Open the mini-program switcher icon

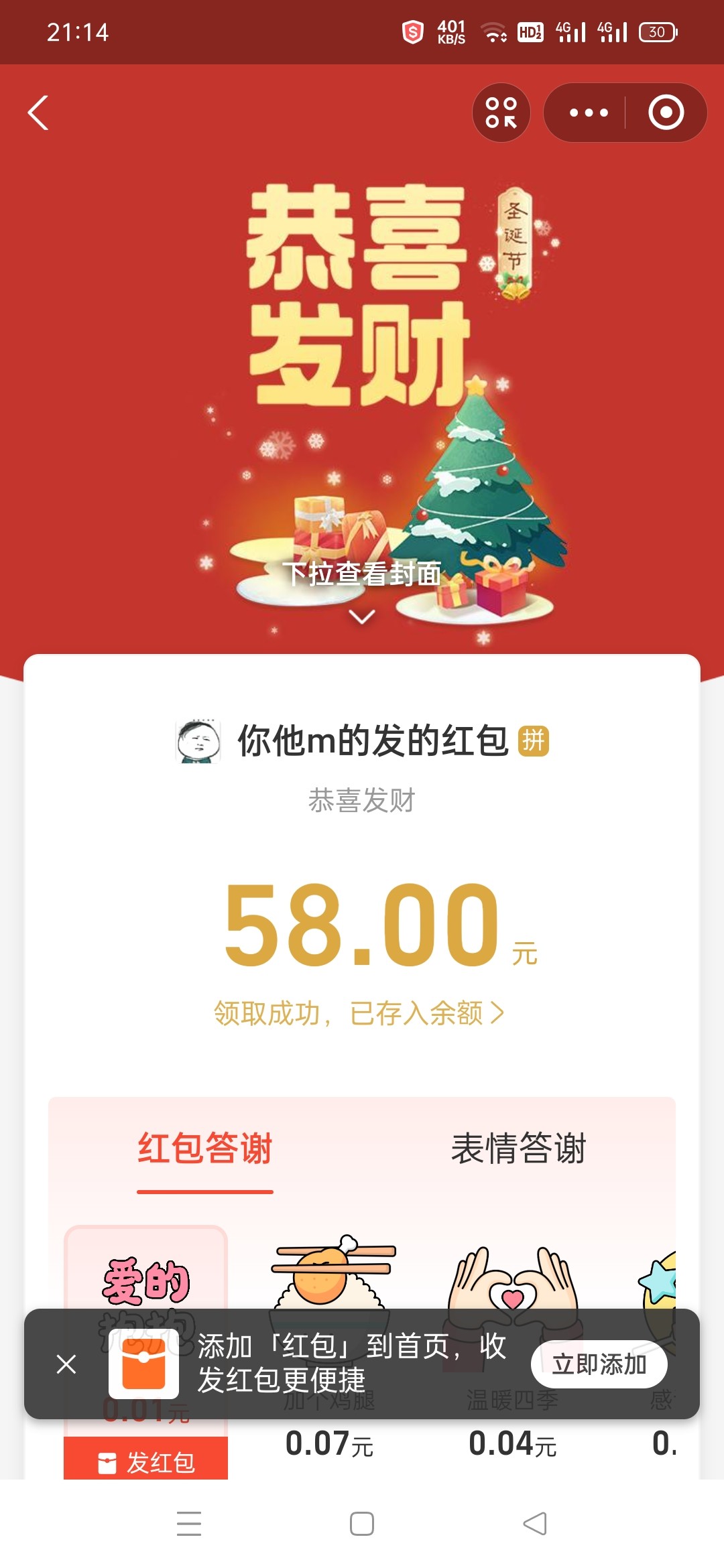coord(501,113)
